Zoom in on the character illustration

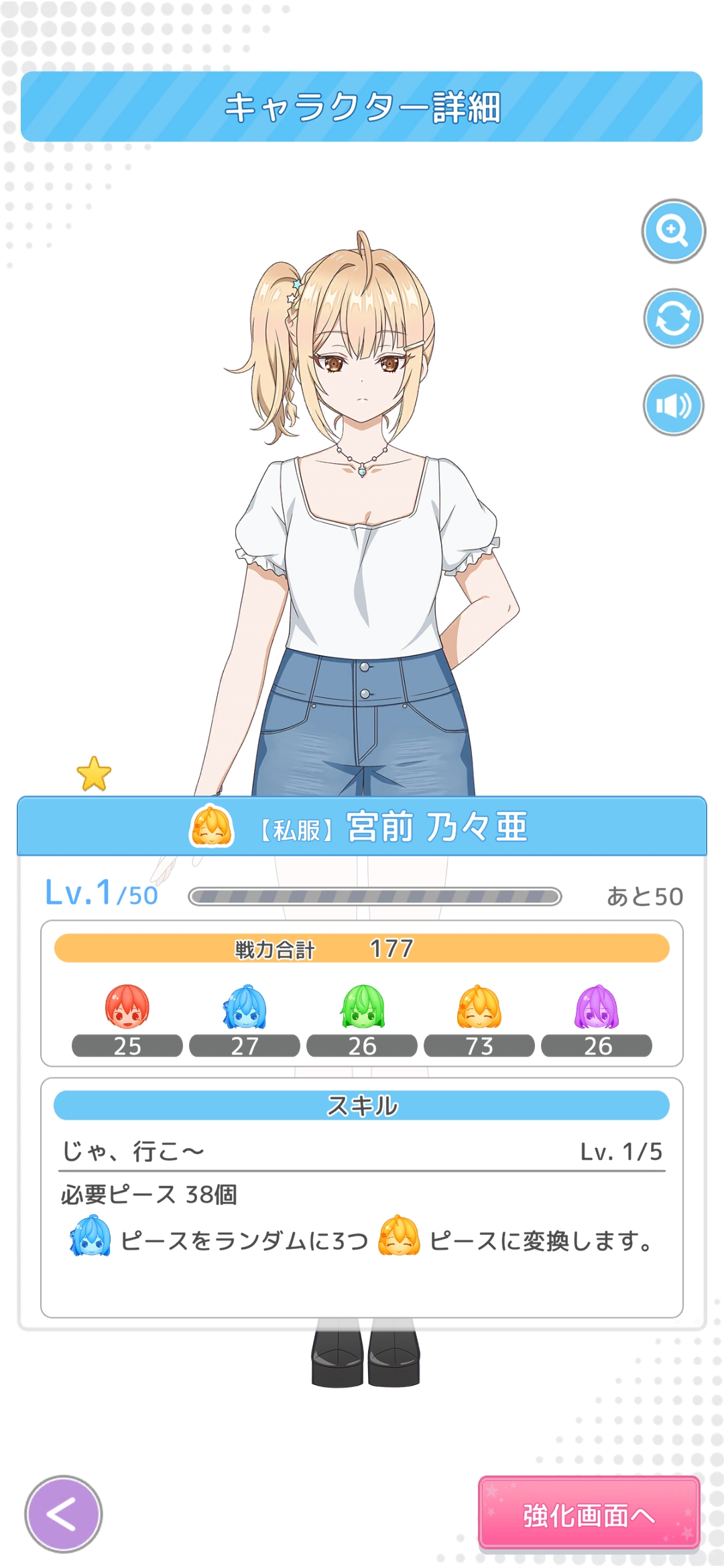point(673,231)
